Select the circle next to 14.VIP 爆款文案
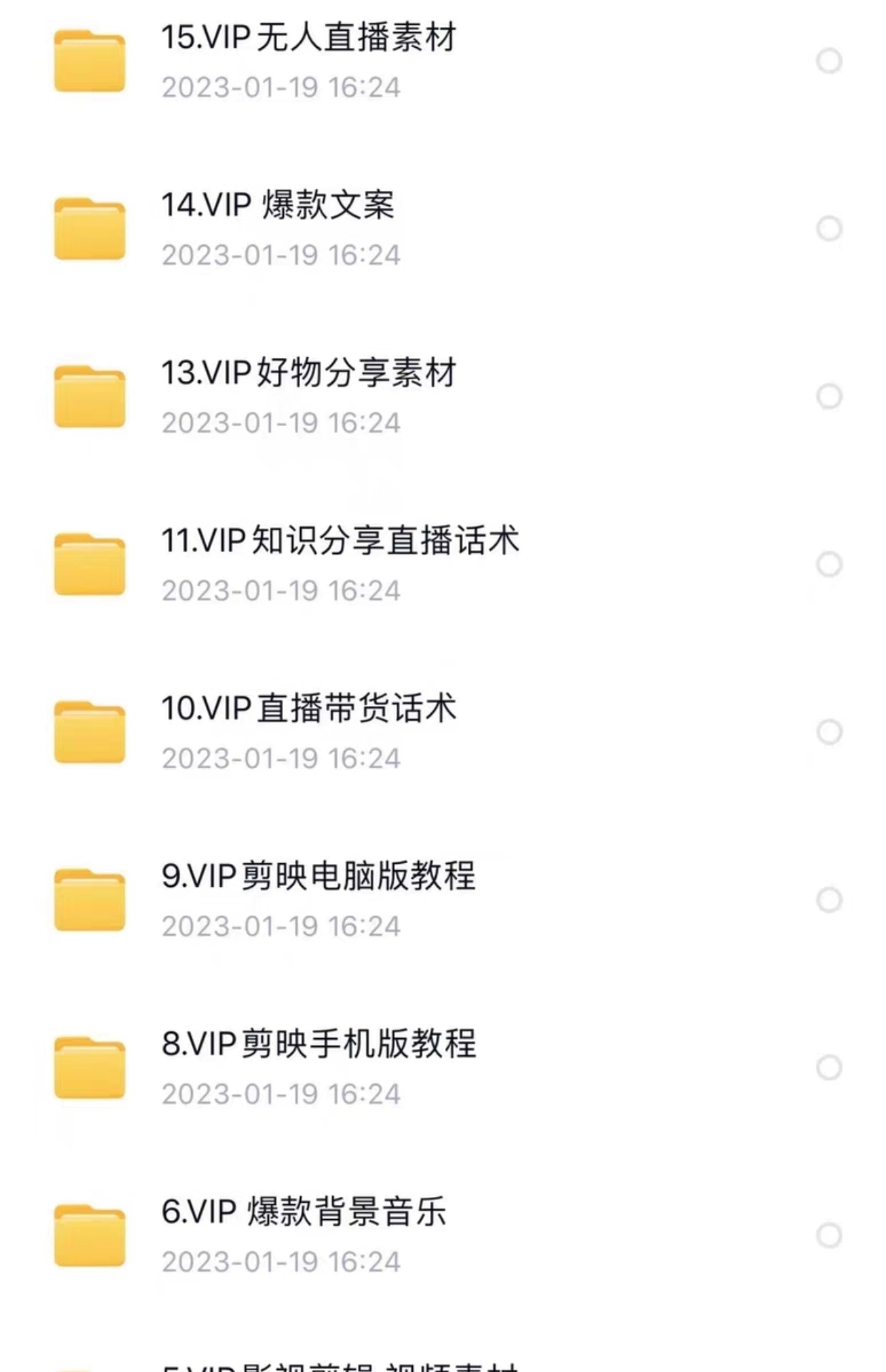The height and width of the screenshot is (1372, 886). tap(827, 229)
